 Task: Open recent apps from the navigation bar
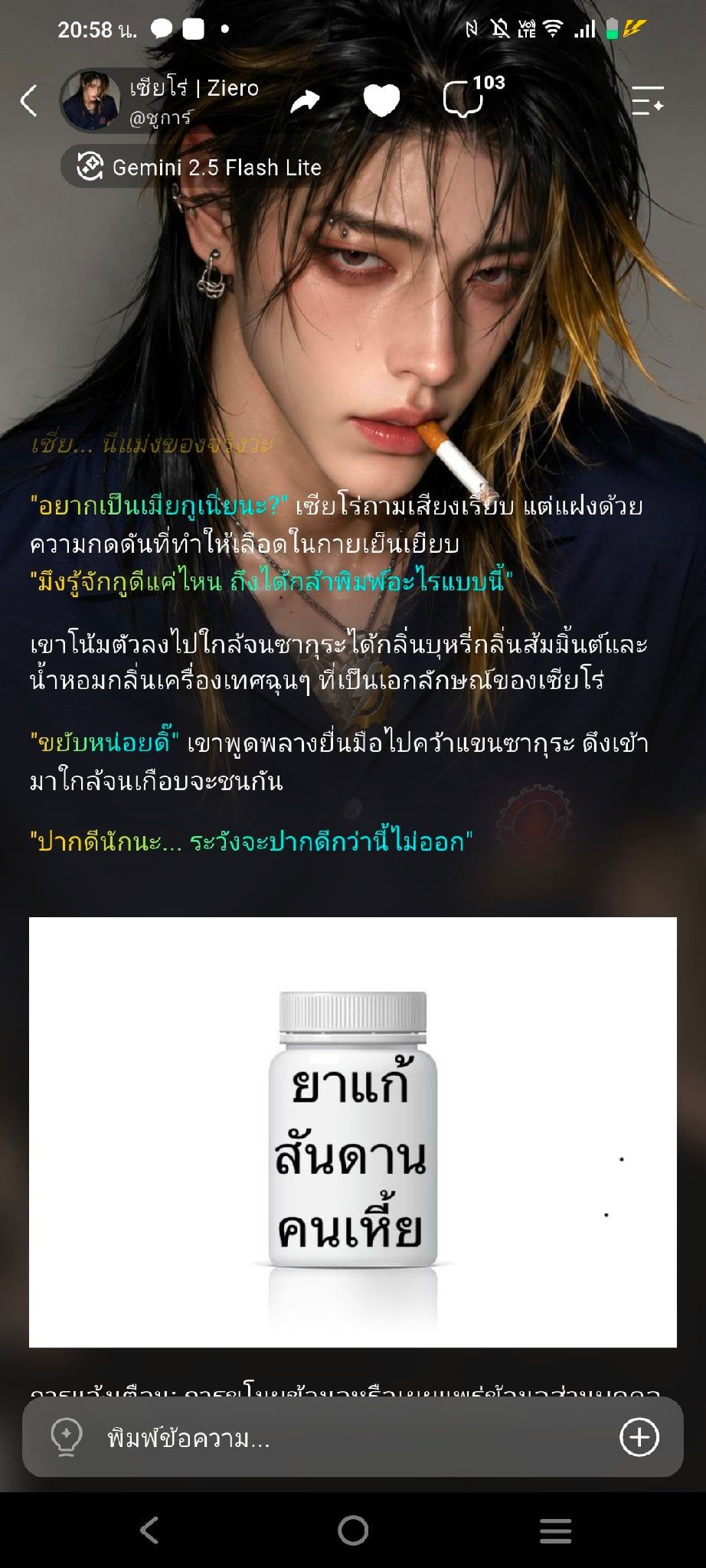pos(555,1530)
